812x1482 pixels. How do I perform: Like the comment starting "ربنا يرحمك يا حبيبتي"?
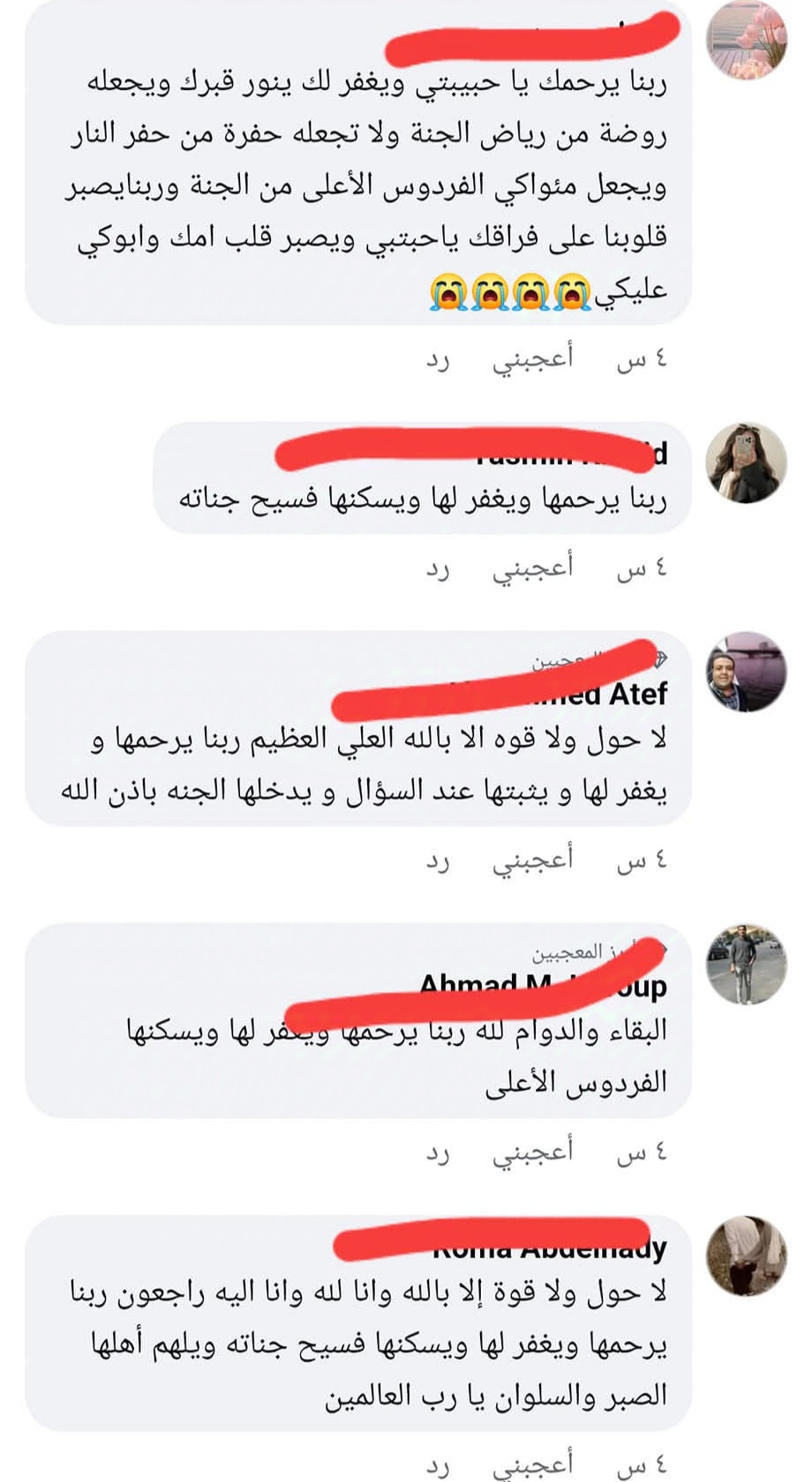pyautogui.click(x=532, y=359)
